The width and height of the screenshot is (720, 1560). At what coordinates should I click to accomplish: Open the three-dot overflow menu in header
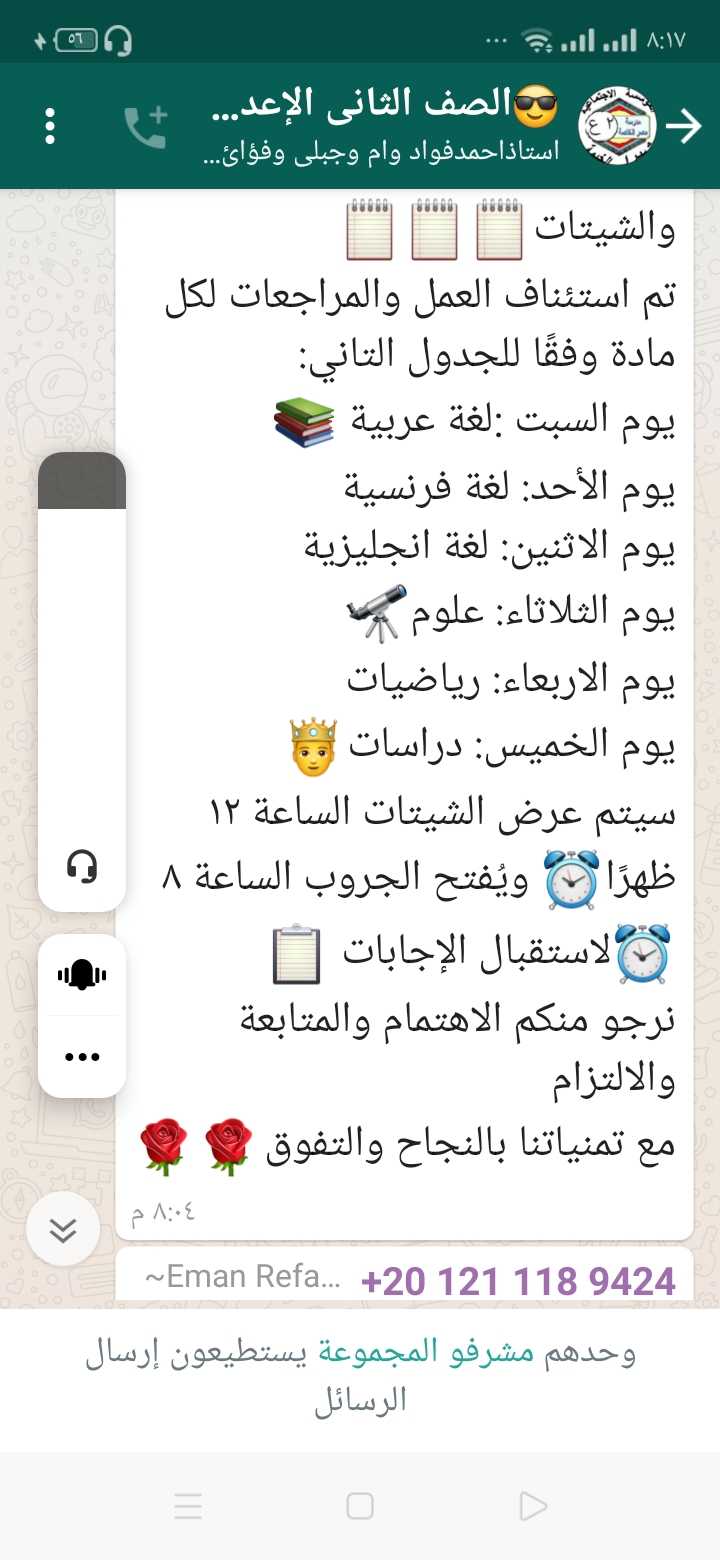pyautogui.click(x=50, y=127)
